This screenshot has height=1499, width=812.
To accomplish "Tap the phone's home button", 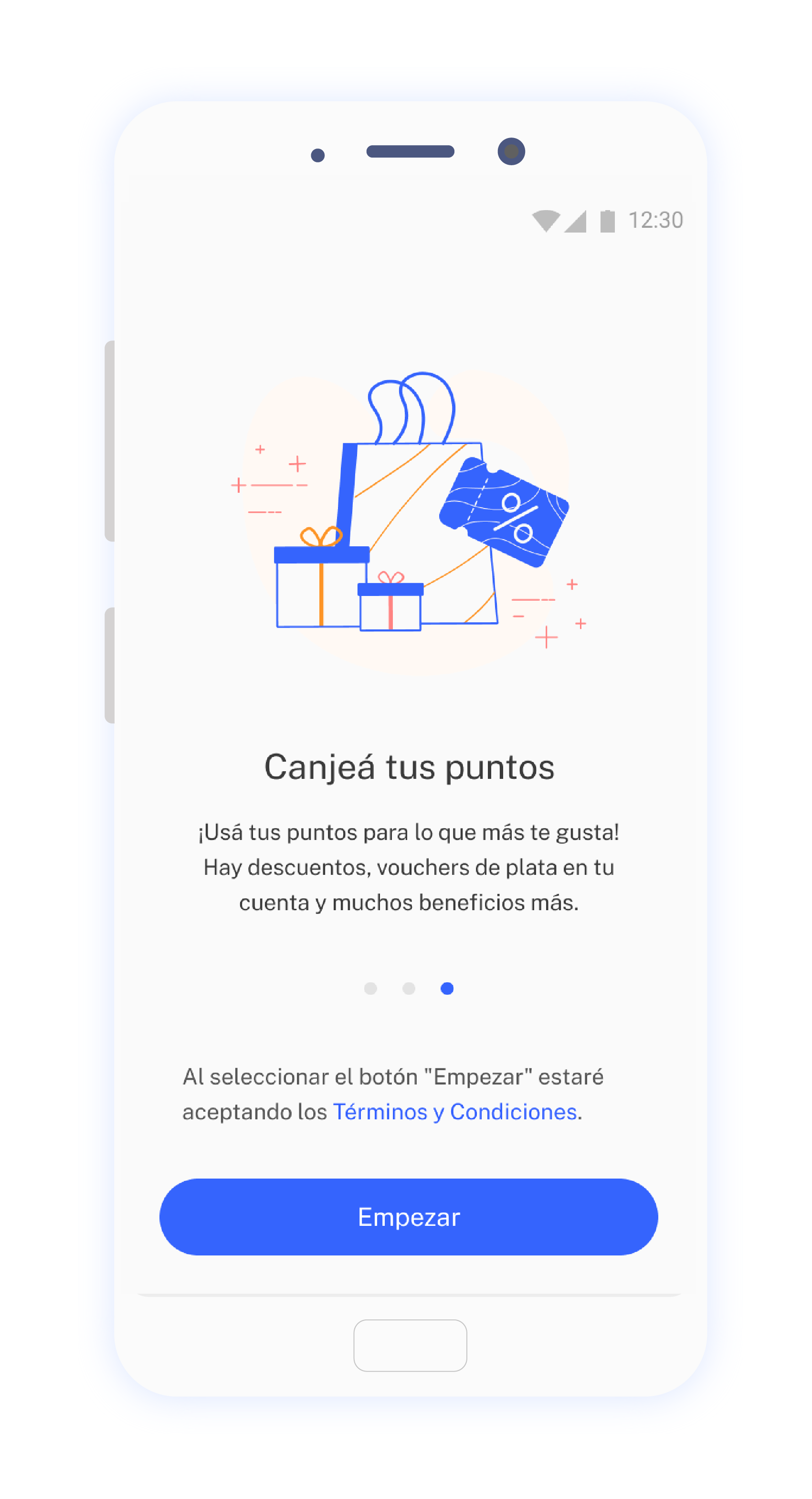I will [410, 1345].
